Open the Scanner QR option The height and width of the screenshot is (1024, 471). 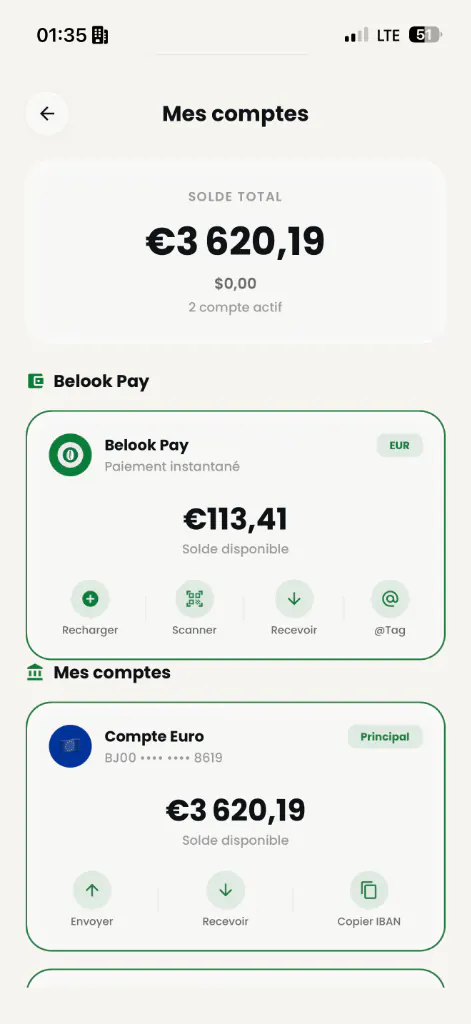tap(194, 608)
